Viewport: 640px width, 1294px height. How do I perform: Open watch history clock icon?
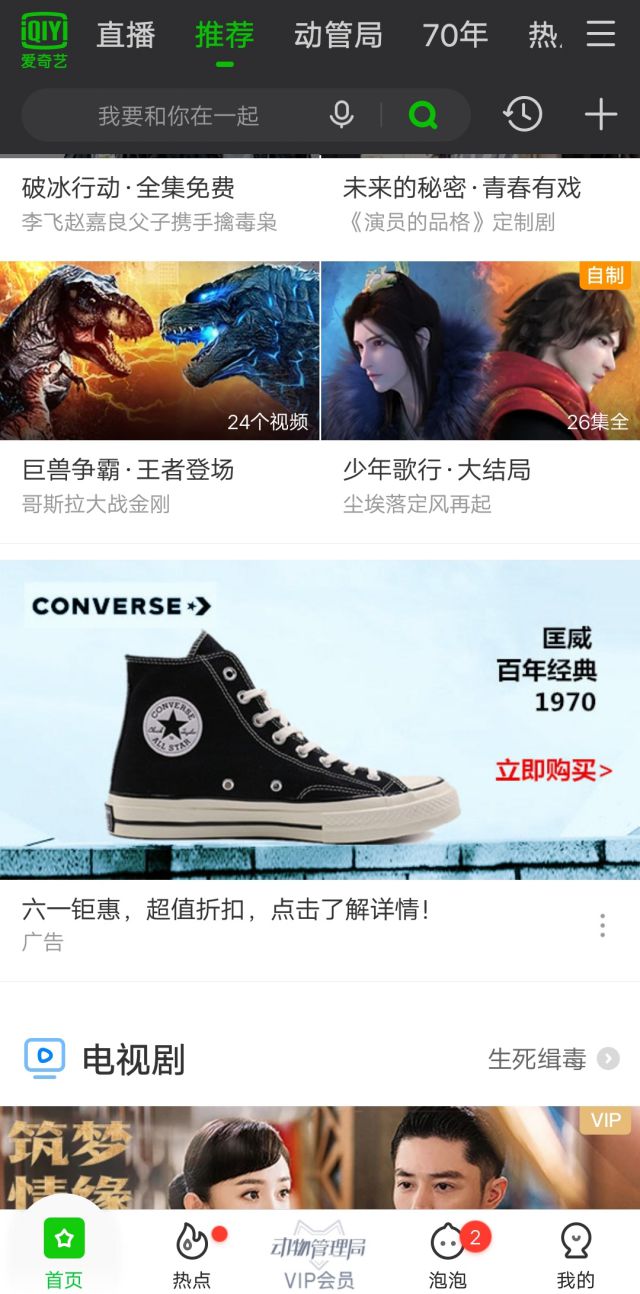[x=522, y=115]
